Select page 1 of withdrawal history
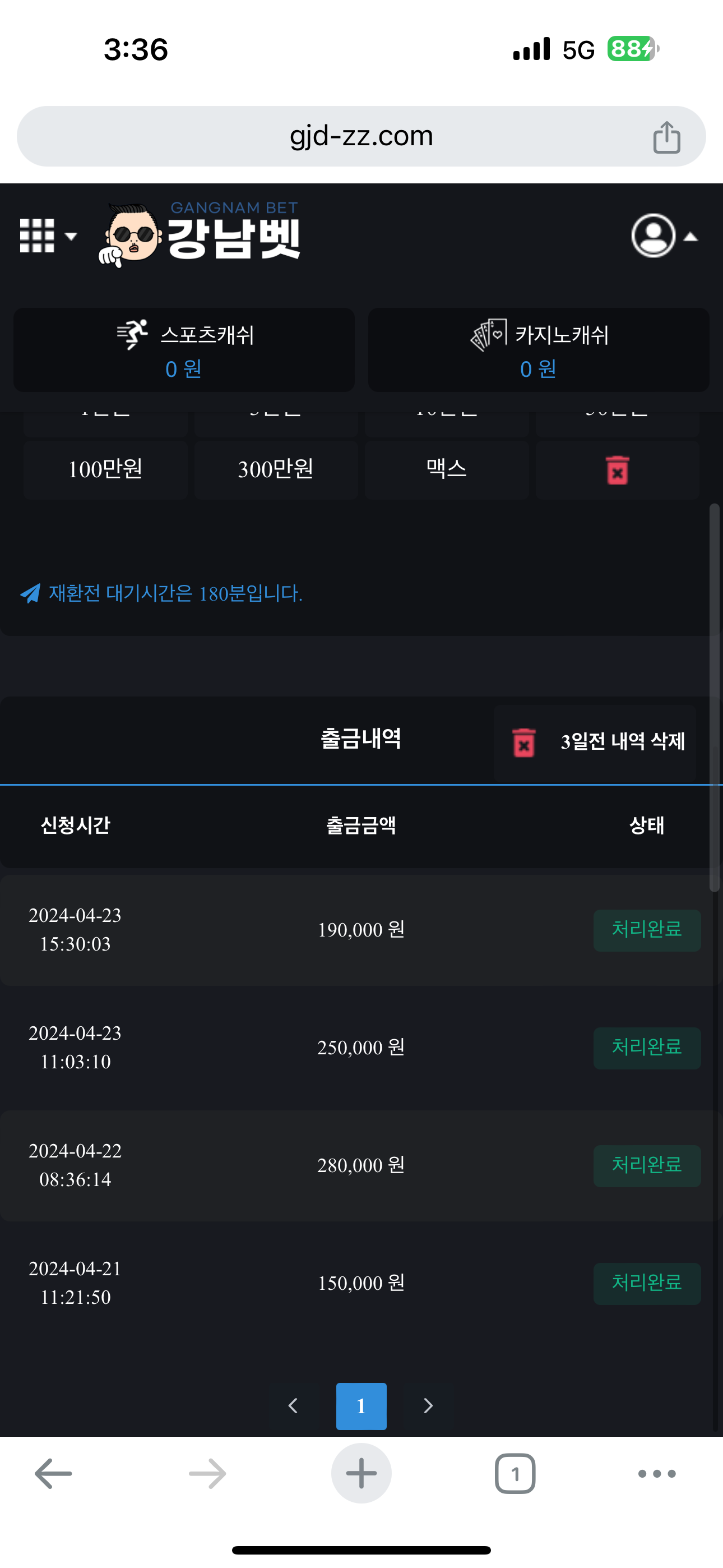The width and height of the screenshot is (723, 1568). click(361, 1405)
